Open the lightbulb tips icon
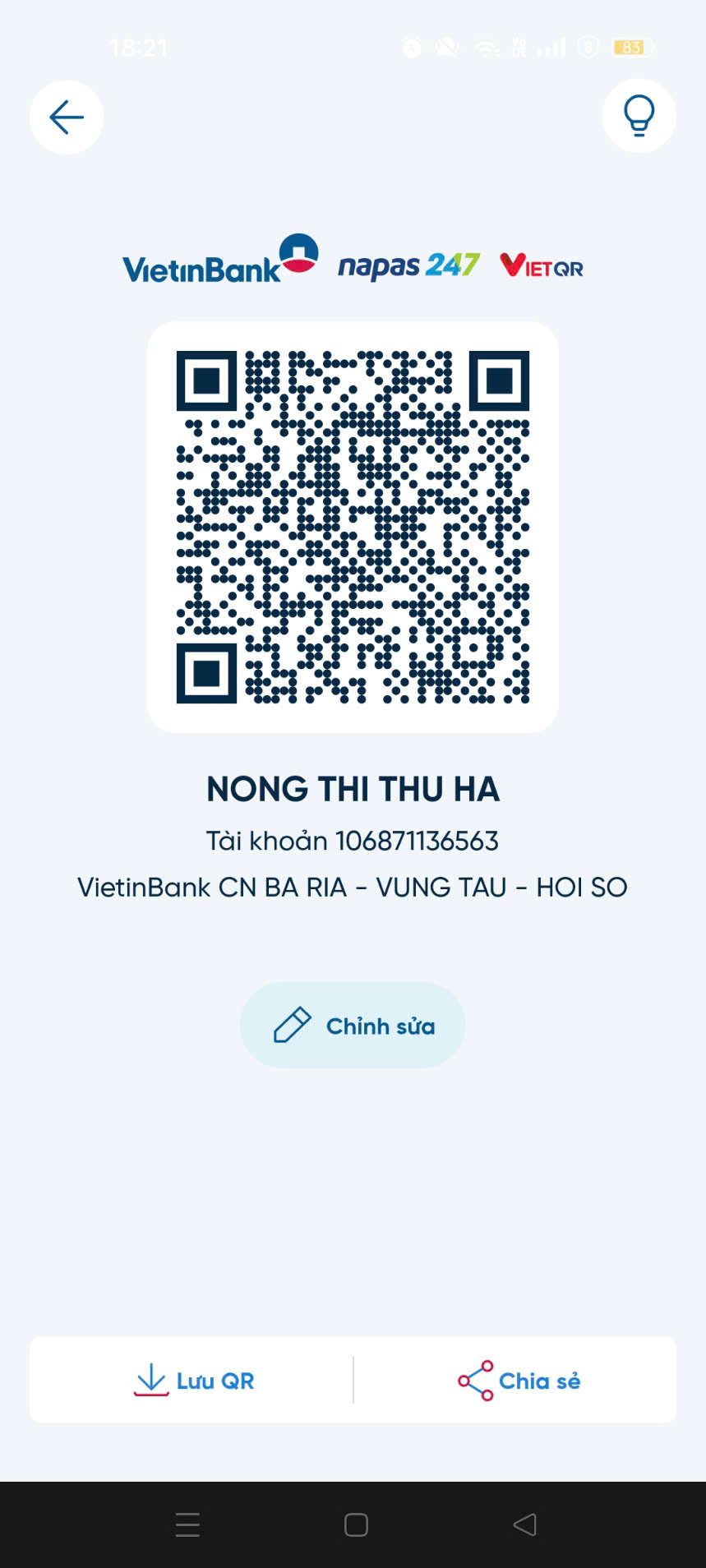The height and width of the screenshot is (1568, 706). pos(639,116)
